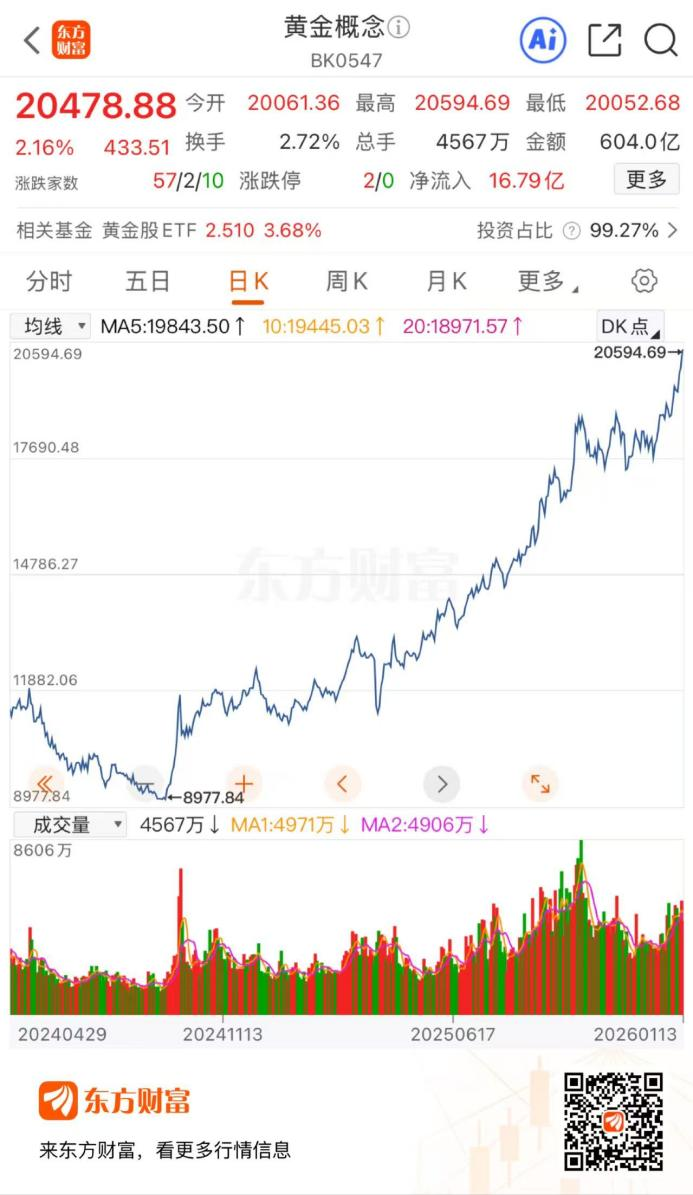Viewport: 693px width, 1195px height.
Task: Zoom in the chart with plus button
Action: point(244,784)
